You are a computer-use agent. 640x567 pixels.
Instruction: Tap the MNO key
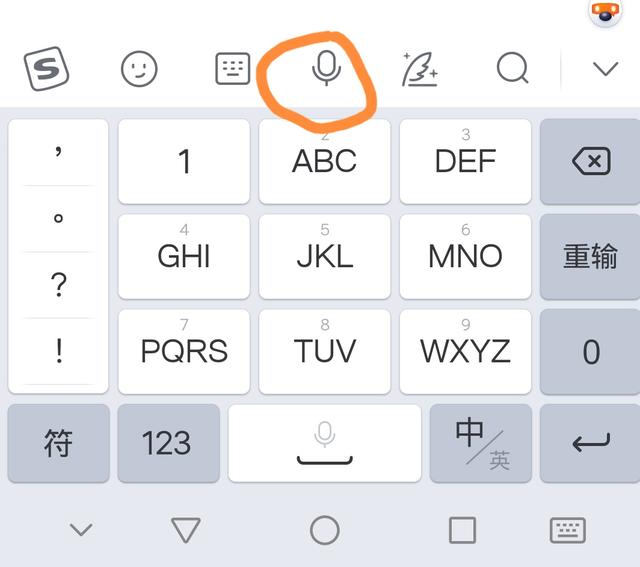[465, 256]
